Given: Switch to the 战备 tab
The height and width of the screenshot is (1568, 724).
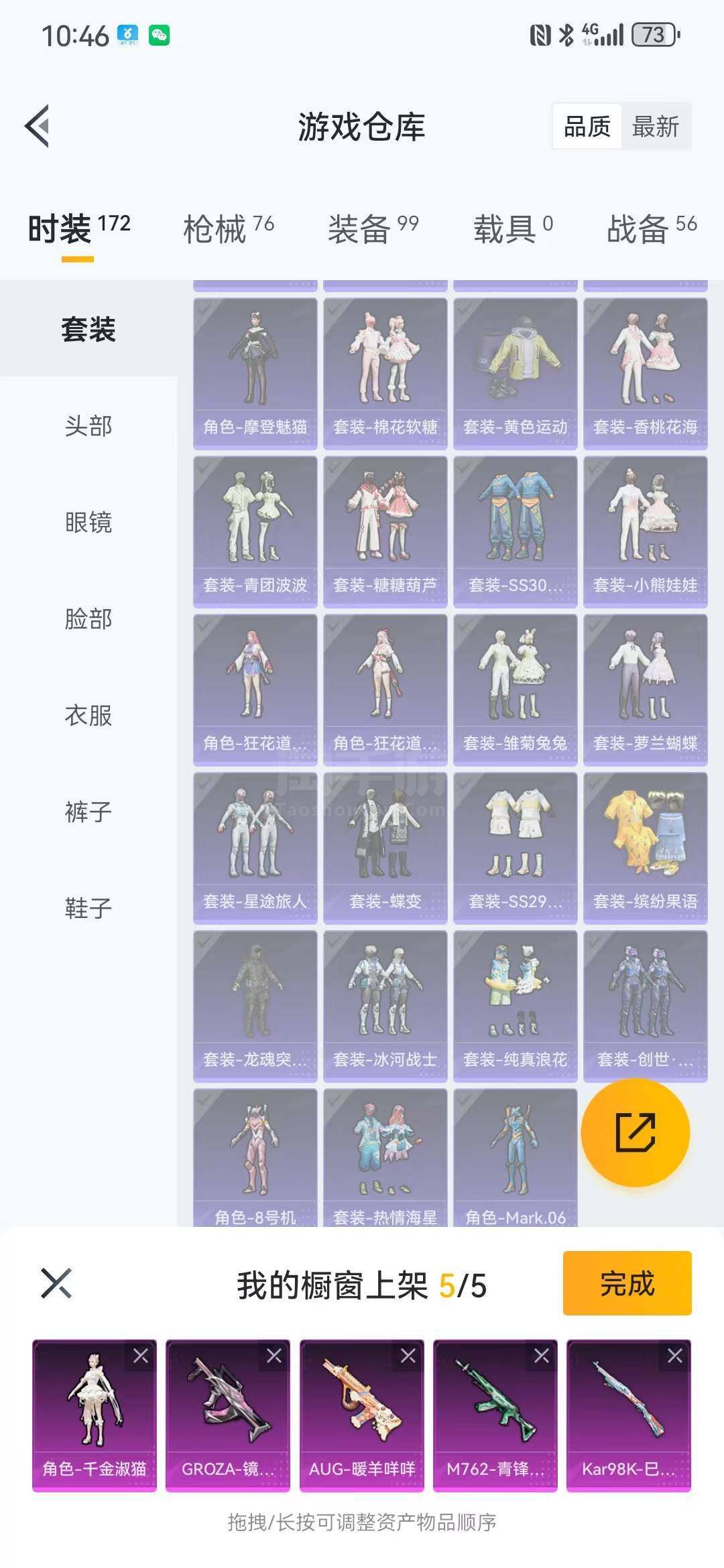Looking at the screenshot, I should (652, 228).
